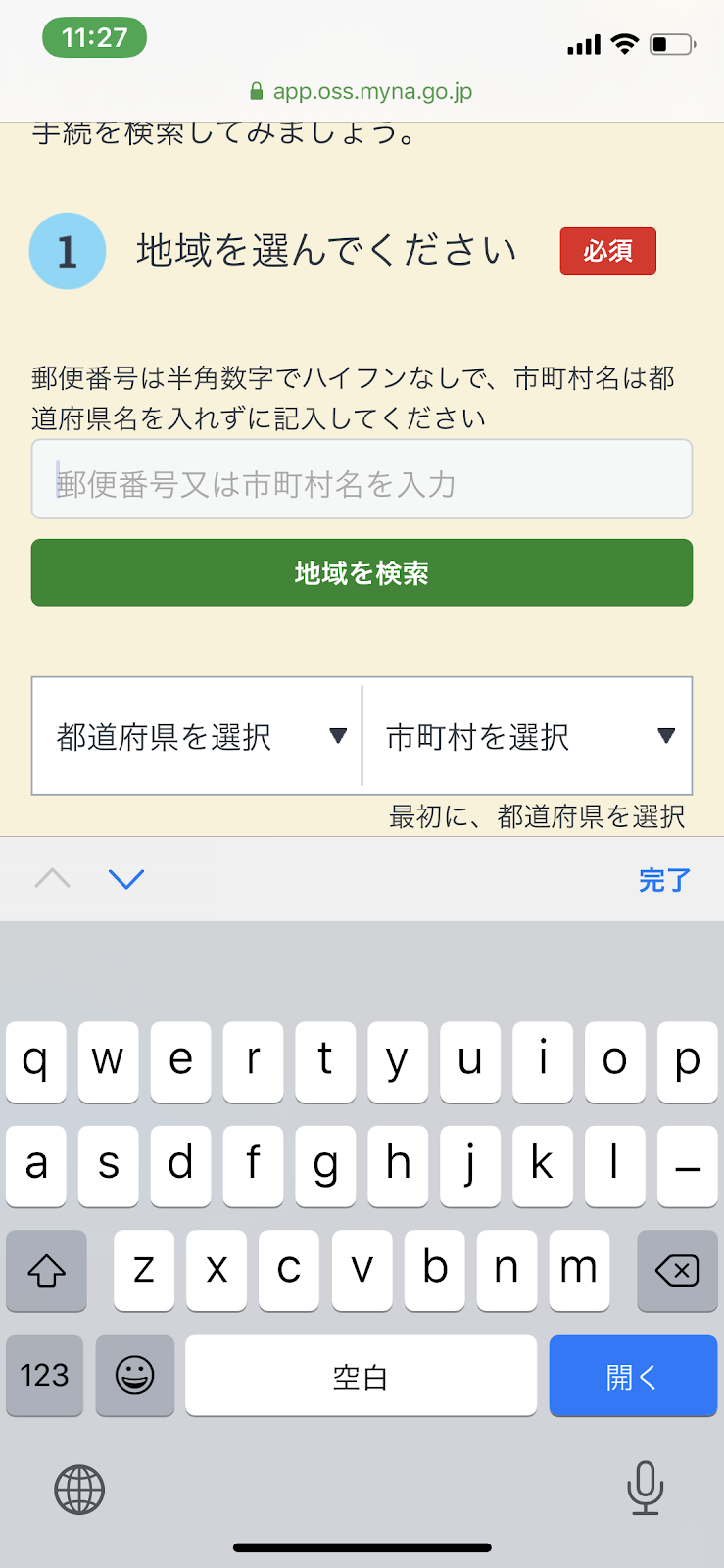Open the 都道府県を選択 dropdown
This screenshot has height=1568, width=724.
(197, 736)
